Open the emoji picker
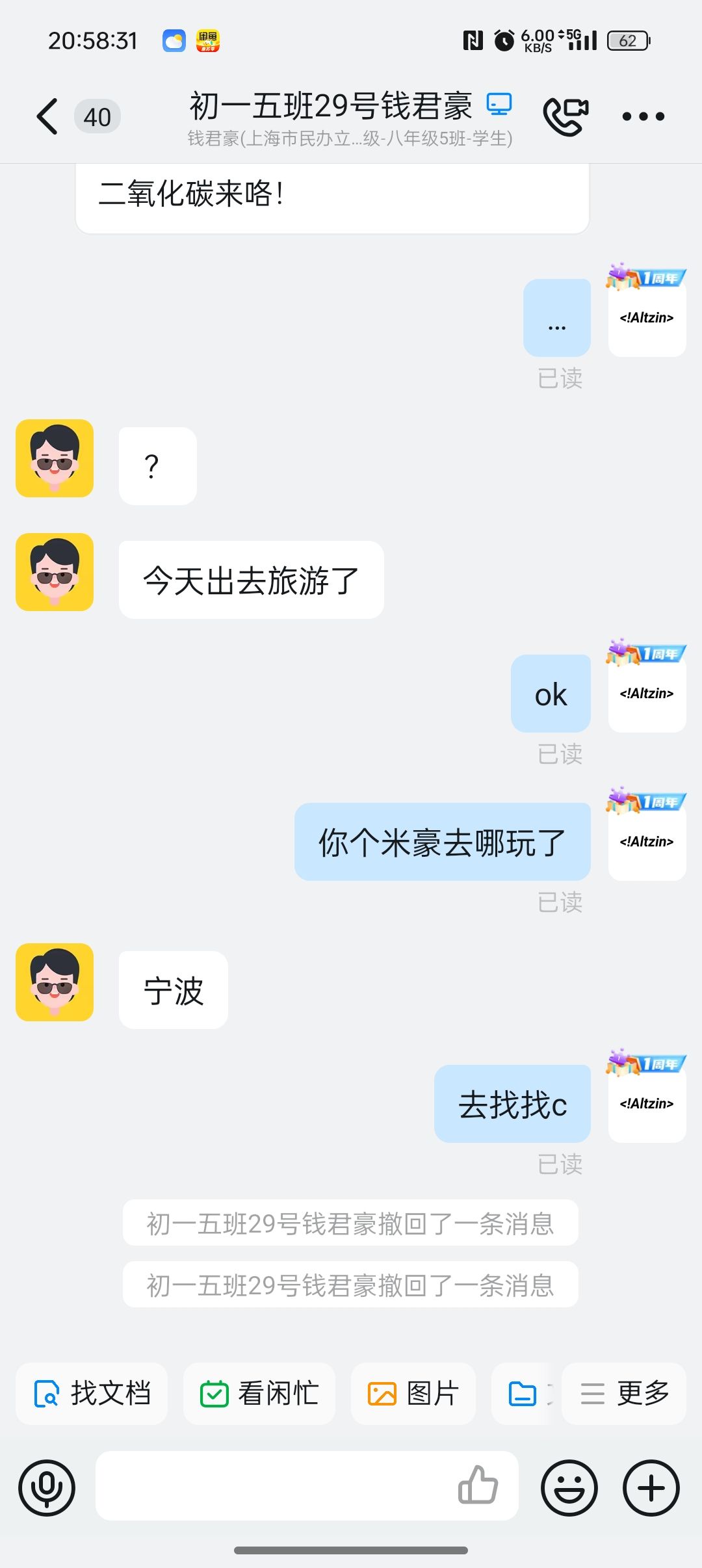Screen dimensions: 702x1568 tap(569, 1487)
